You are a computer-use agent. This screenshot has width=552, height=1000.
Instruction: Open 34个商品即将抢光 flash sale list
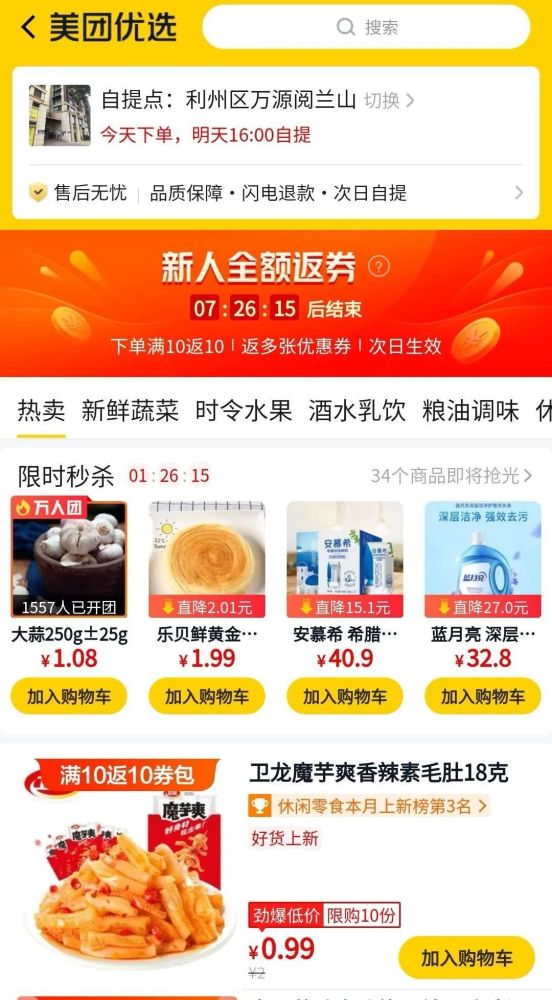[451, 476]
